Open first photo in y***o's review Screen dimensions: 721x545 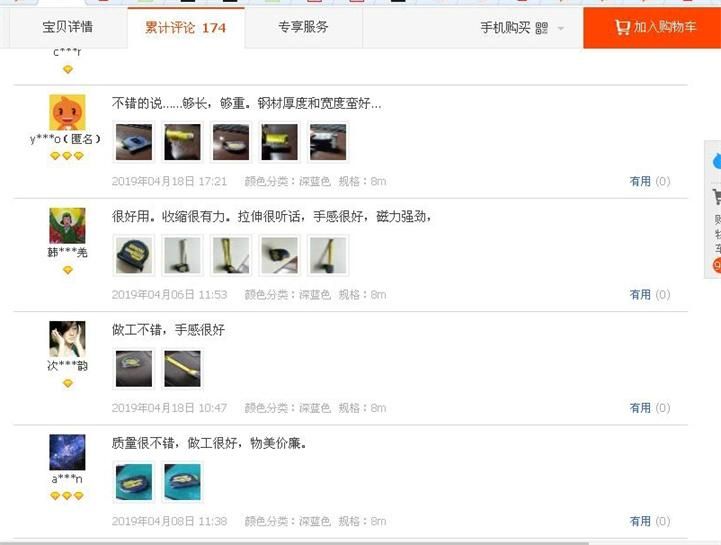click(134, 142)
